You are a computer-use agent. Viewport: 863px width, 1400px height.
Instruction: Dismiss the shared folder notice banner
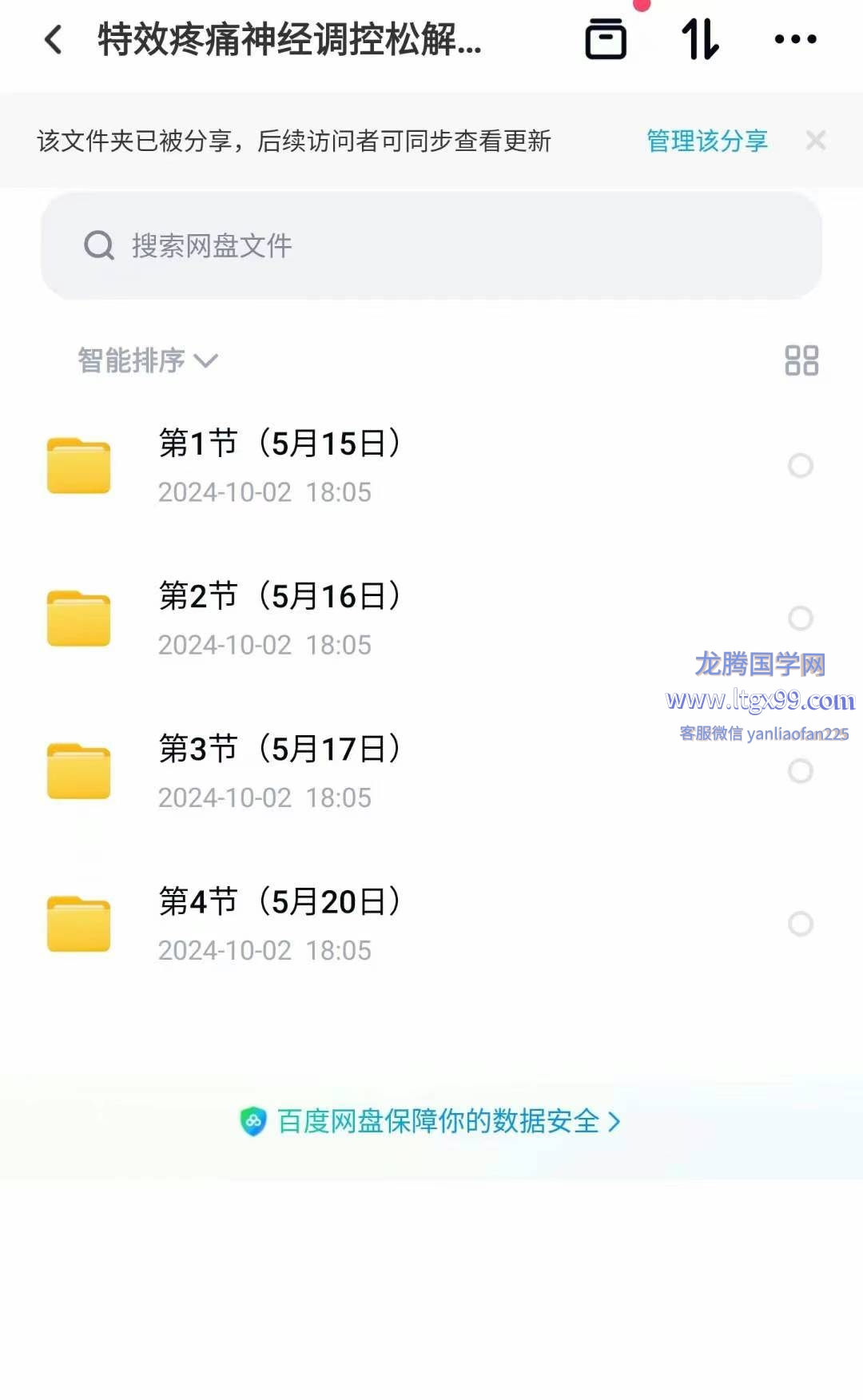(816, 141)
